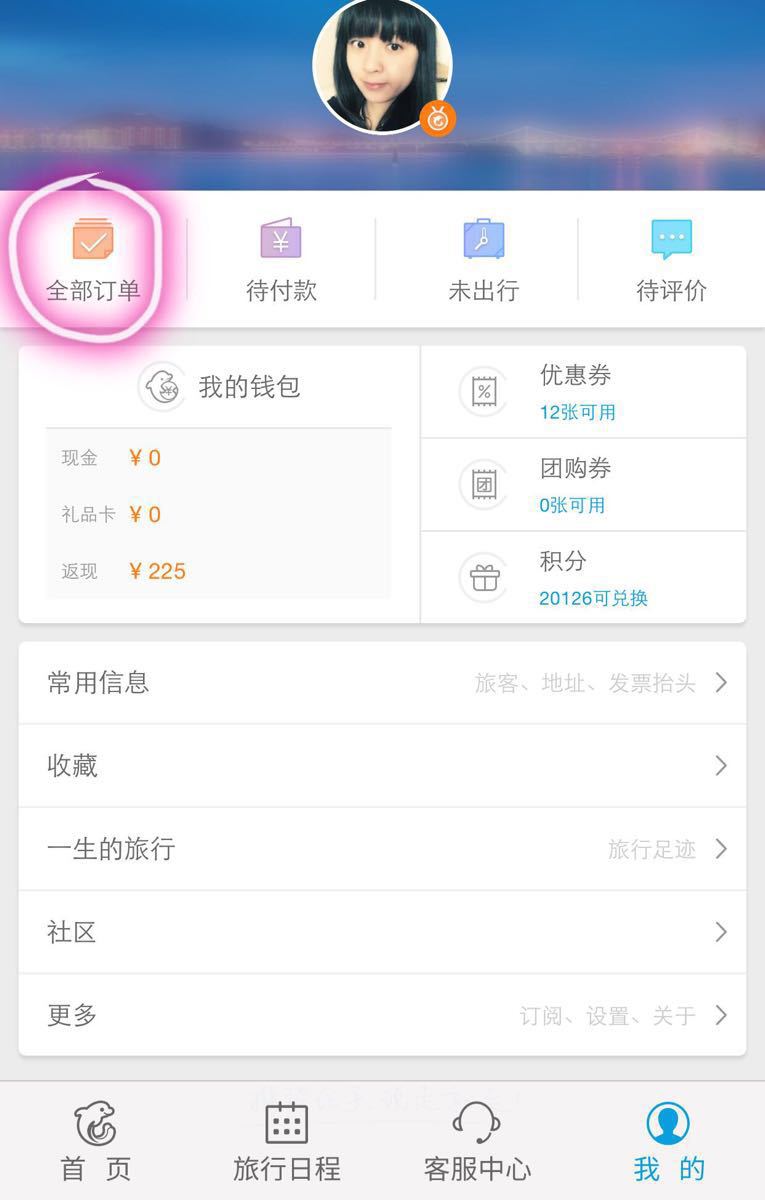Open 更多 for settings and about
The image size is (765, 1200).
click(x=382, y=1015)
